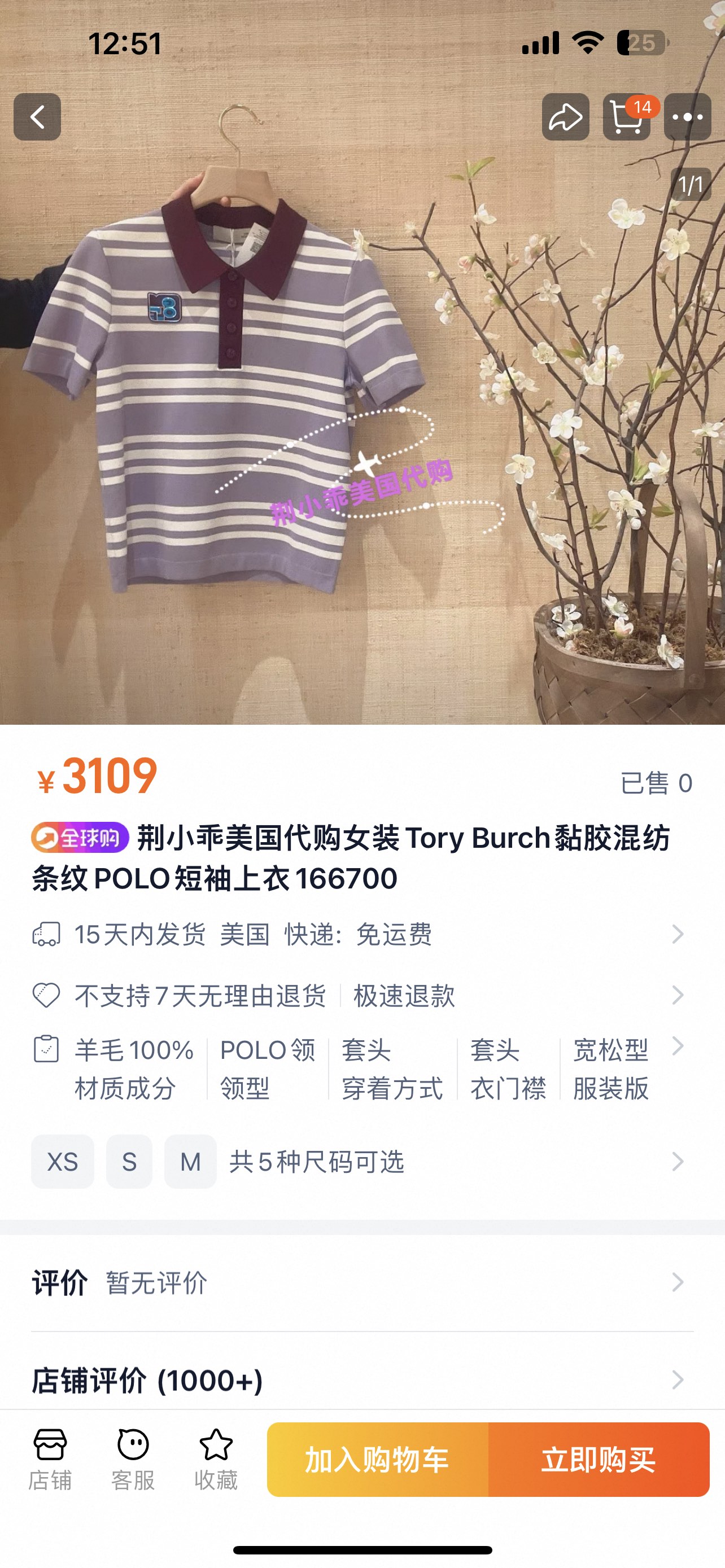Select size XS

pos(63,1162)
